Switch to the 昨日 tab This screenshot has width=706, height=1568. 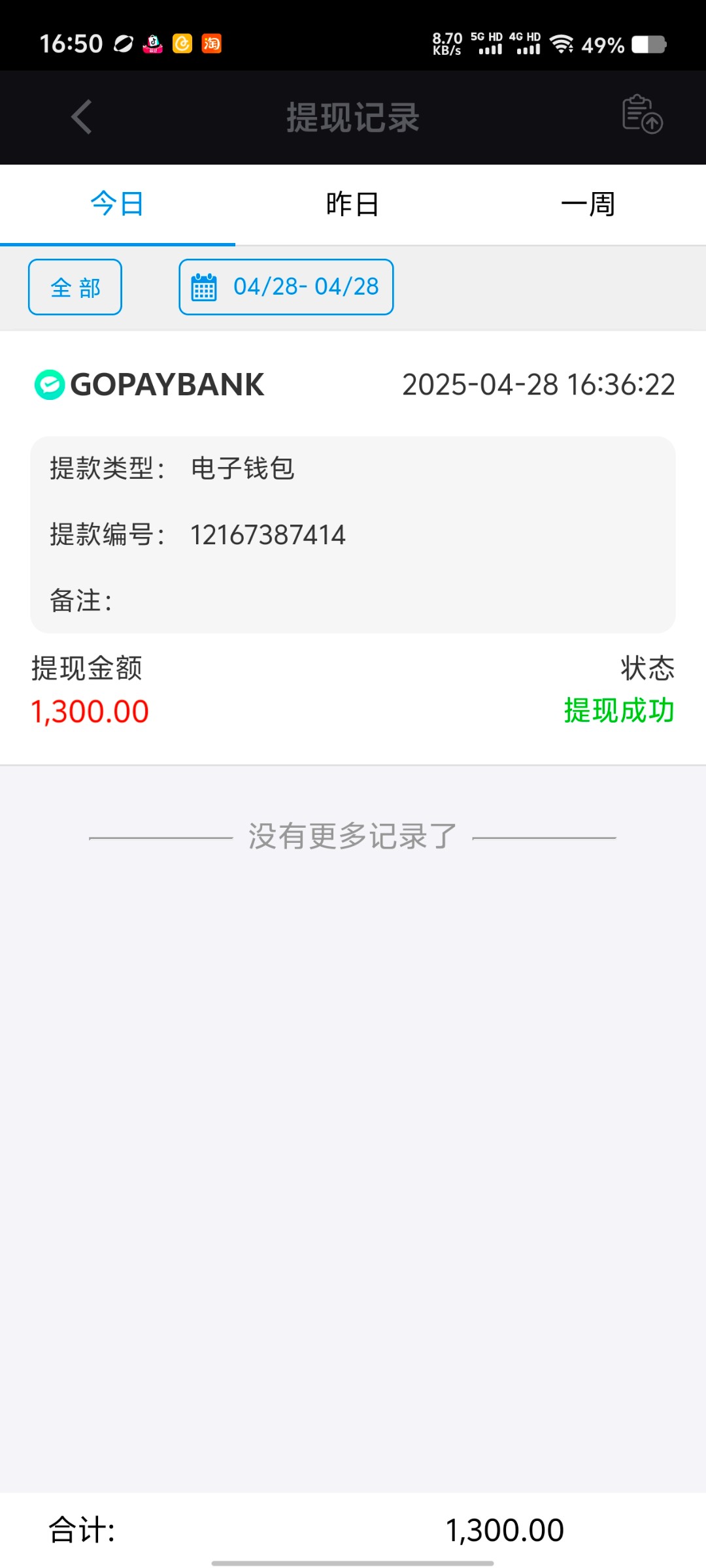pyautogui.click(x=352, y=203)
